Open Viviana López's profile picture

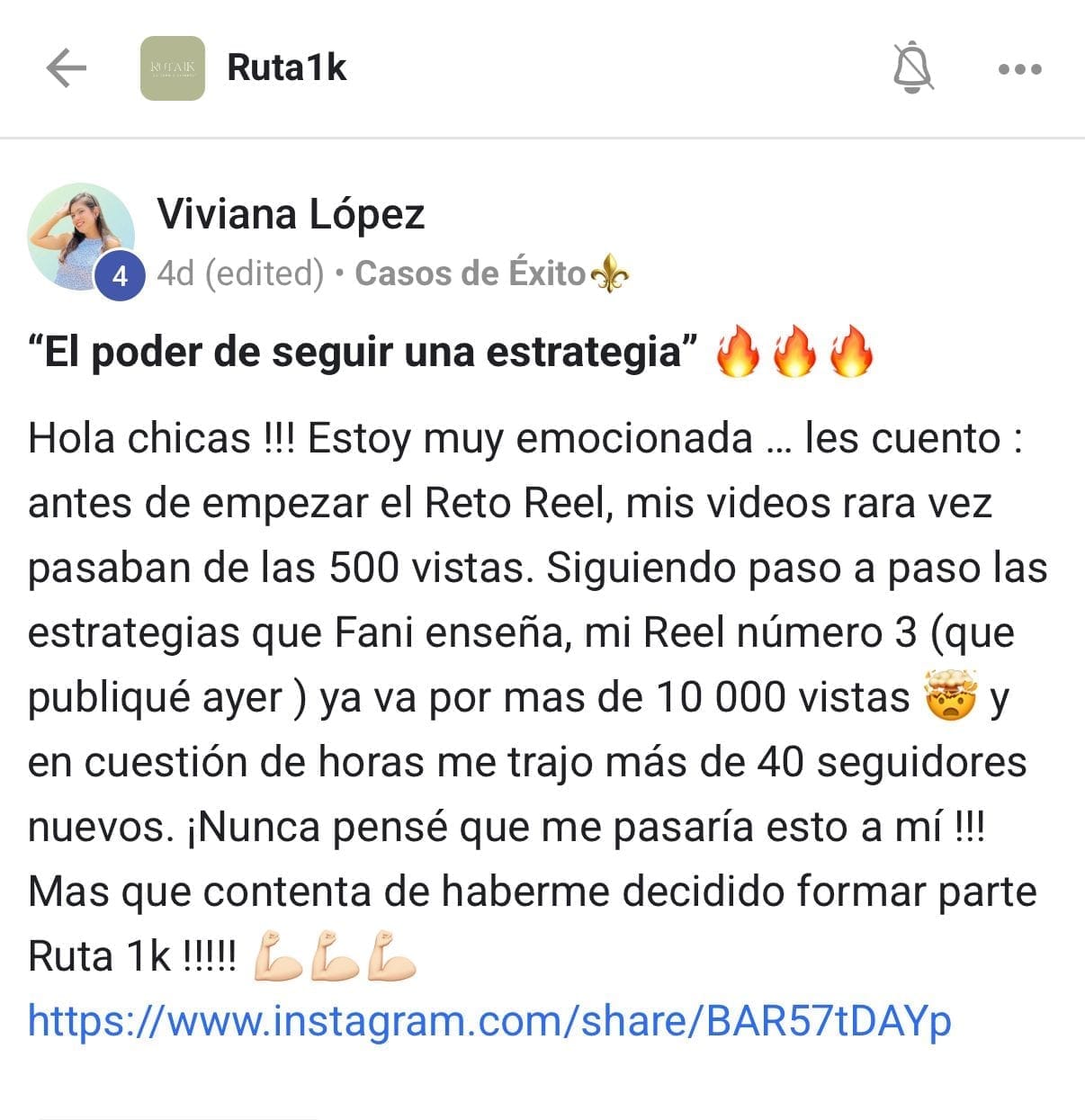click(81, 237)
